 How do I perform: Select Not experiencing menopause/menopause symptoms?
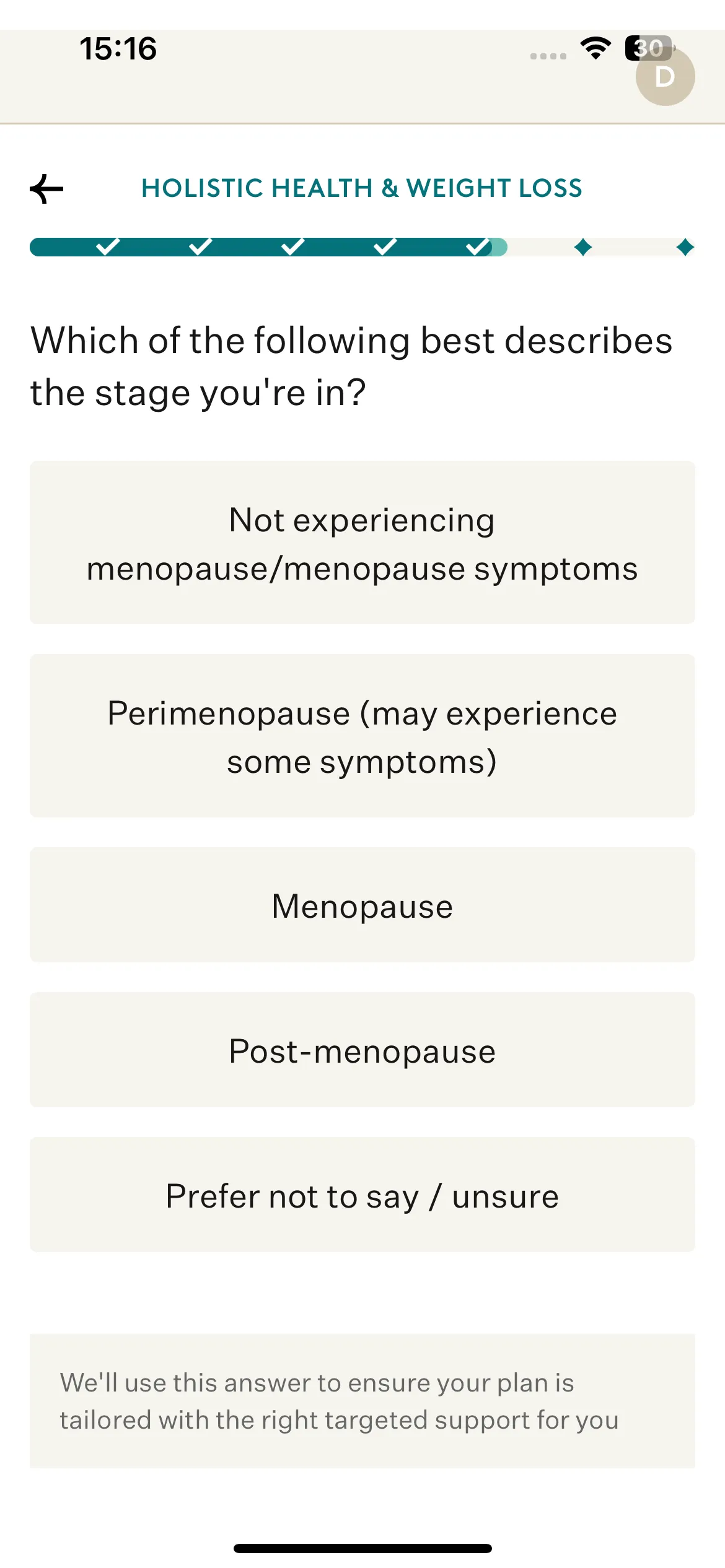coord(362,542)
